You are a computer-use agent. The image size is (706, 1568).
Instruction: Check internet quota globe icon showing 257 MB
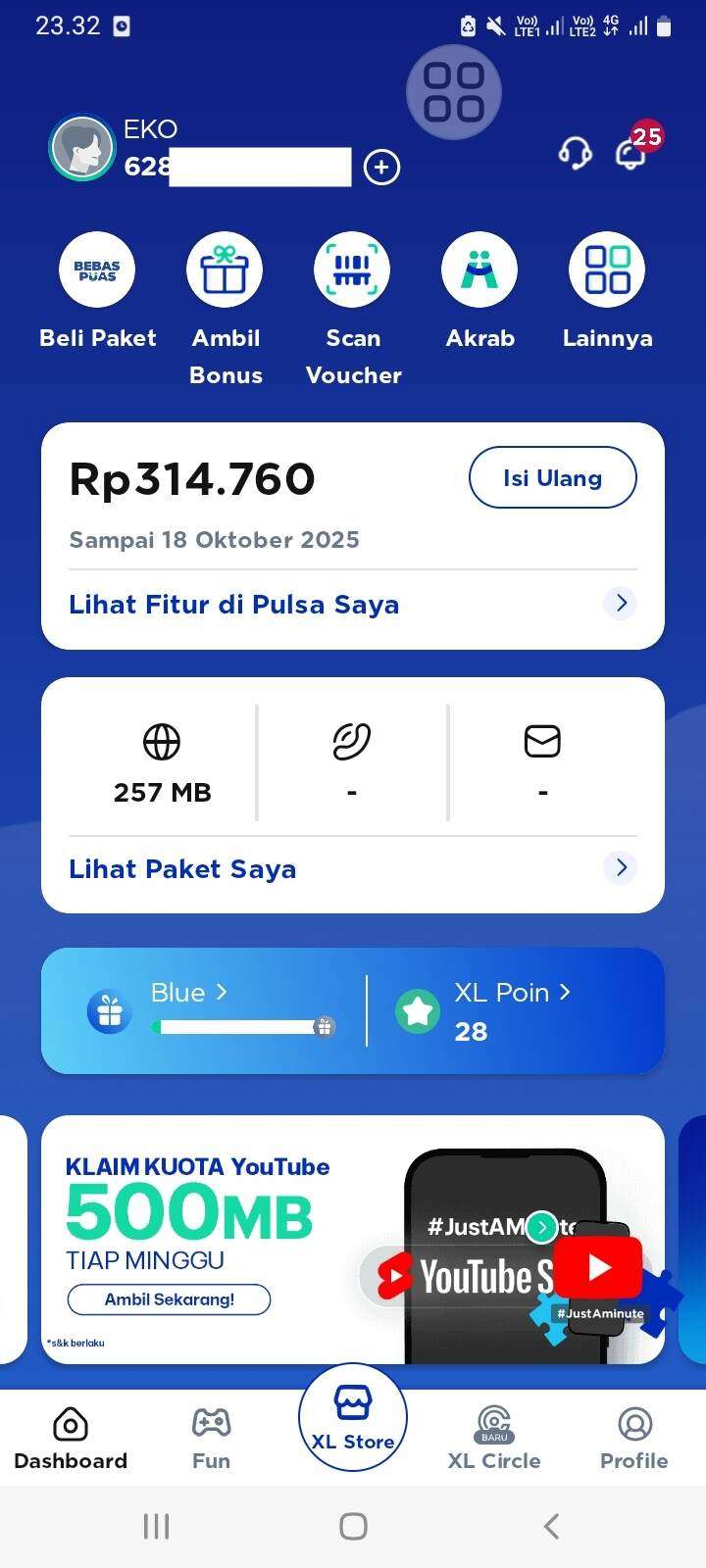[162, 743]
